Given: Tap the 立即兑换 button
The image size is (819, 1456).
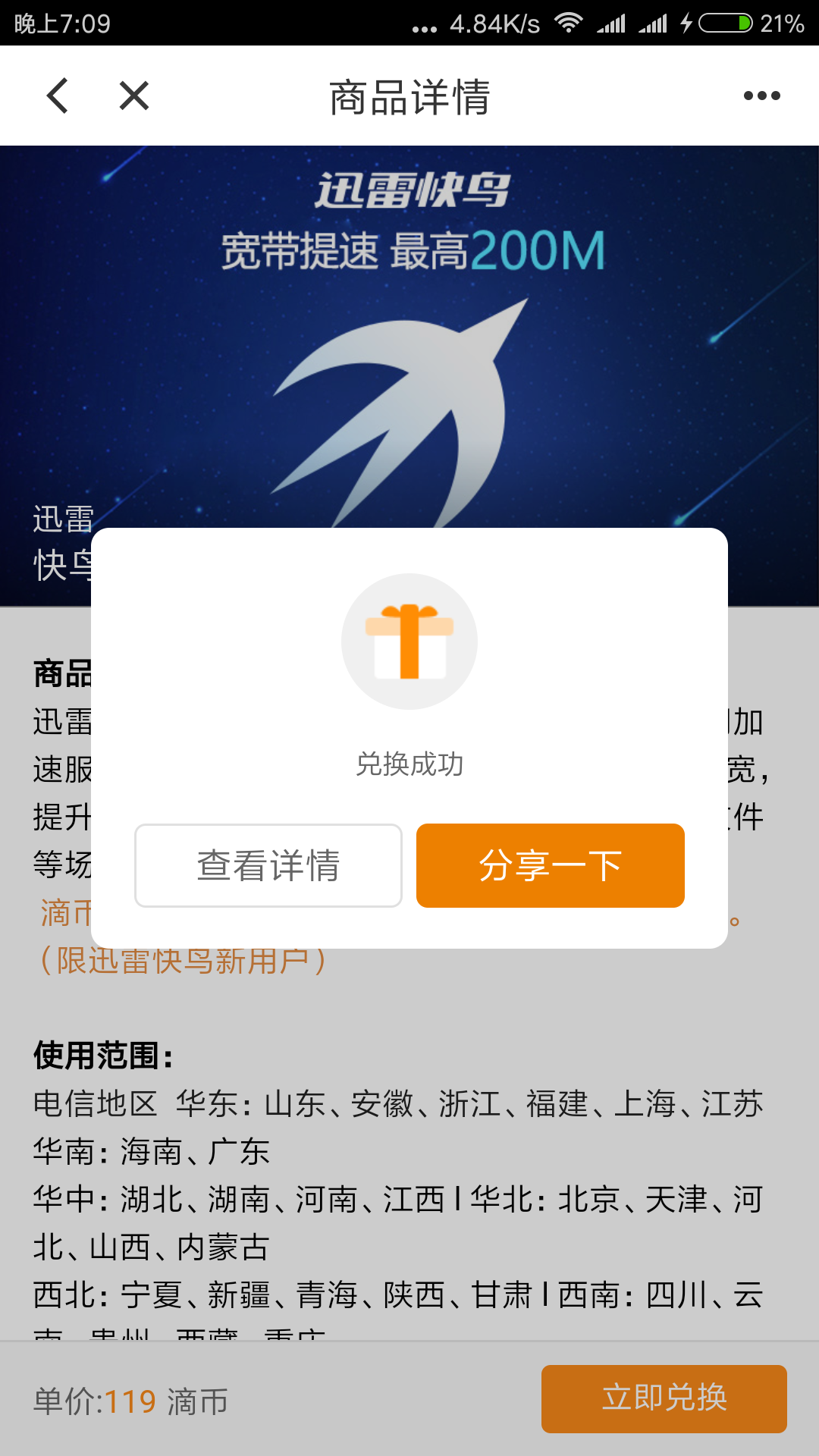Looking at the screenshot, I should click(x=664, y=1398).
